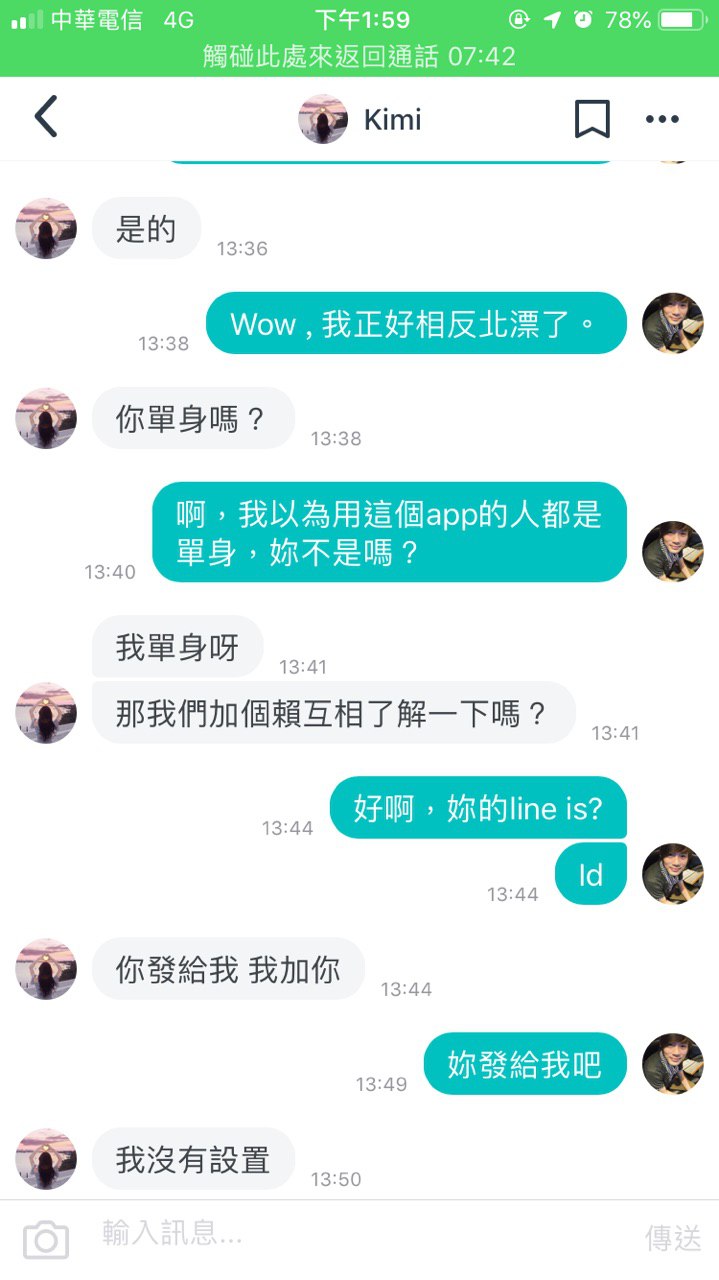The width and height of the screenshot is (719, 1280).
Task: Open Kimi's profile from the chat header
Action: 359,119
